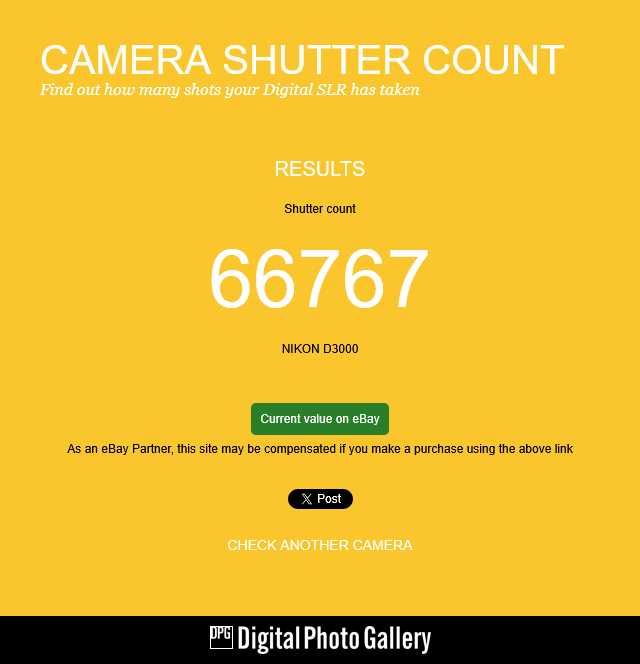Image resolution: width=640 pixels, height=664 pixels.
Task: Share result with X Post button
Action: point(320,499)
